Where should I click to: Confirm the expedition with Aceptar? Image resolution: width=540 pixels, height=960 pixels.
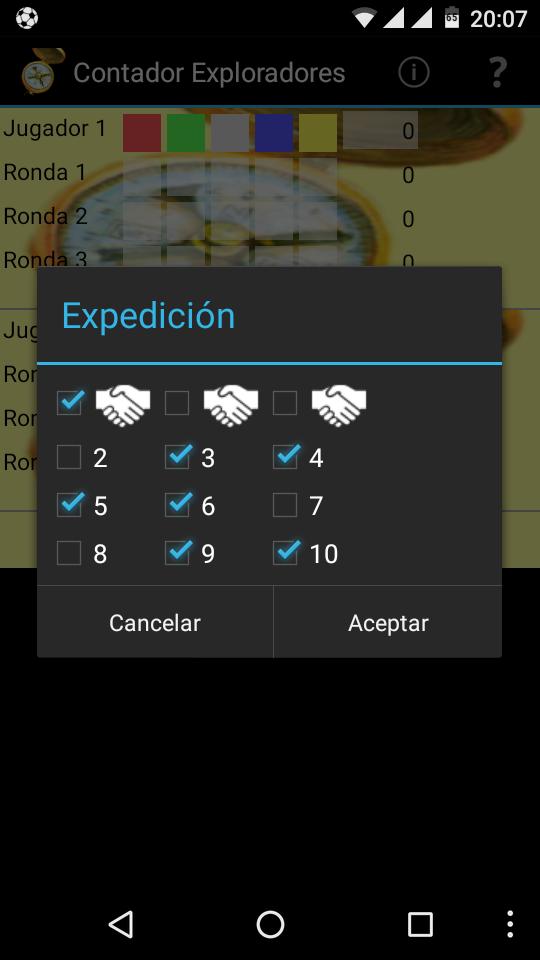coord(388,622)
